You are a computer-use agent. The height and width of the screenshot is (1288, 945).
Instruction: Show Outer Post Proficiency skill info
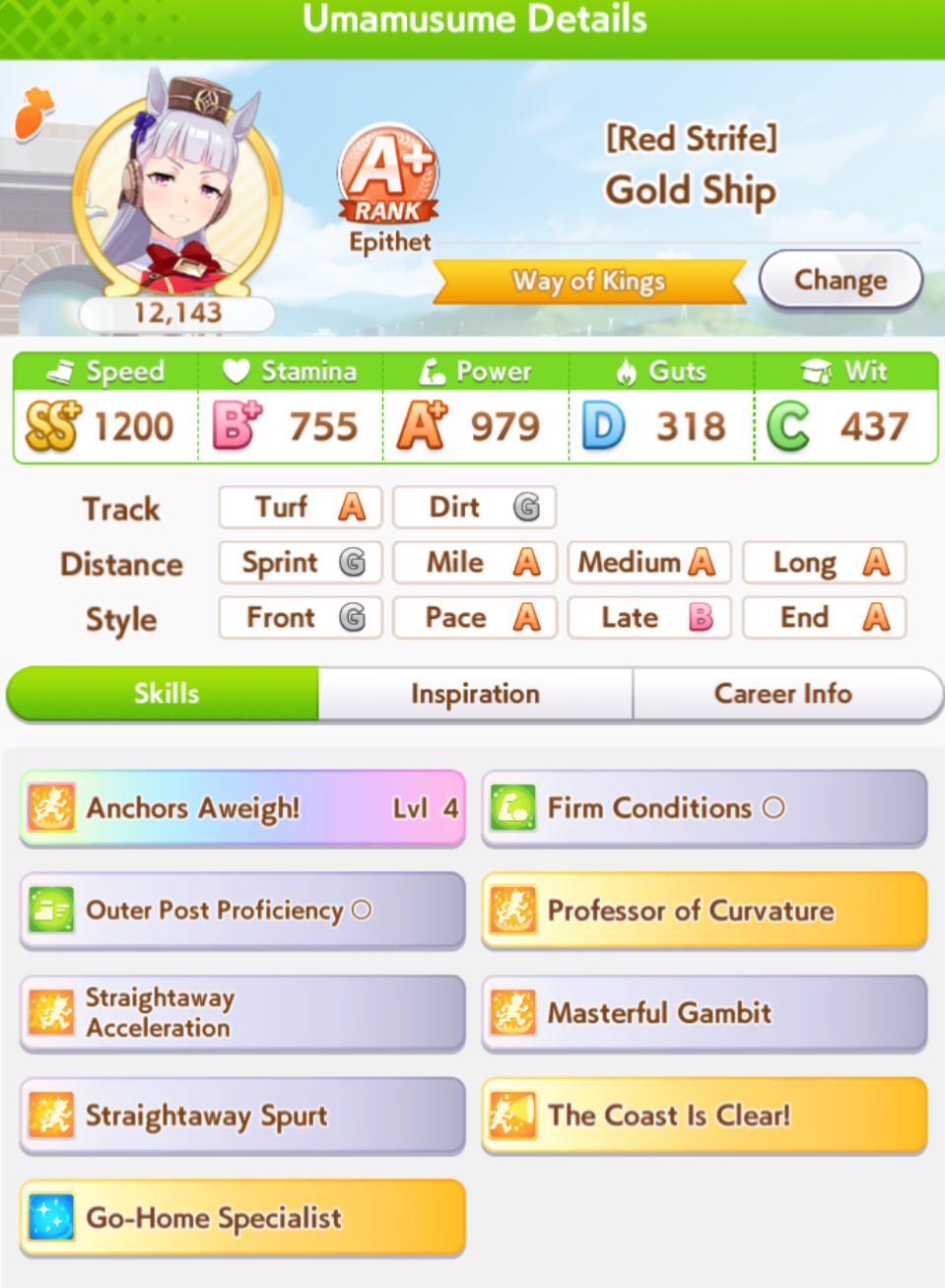pyautogui.click(x=242, y=911)
